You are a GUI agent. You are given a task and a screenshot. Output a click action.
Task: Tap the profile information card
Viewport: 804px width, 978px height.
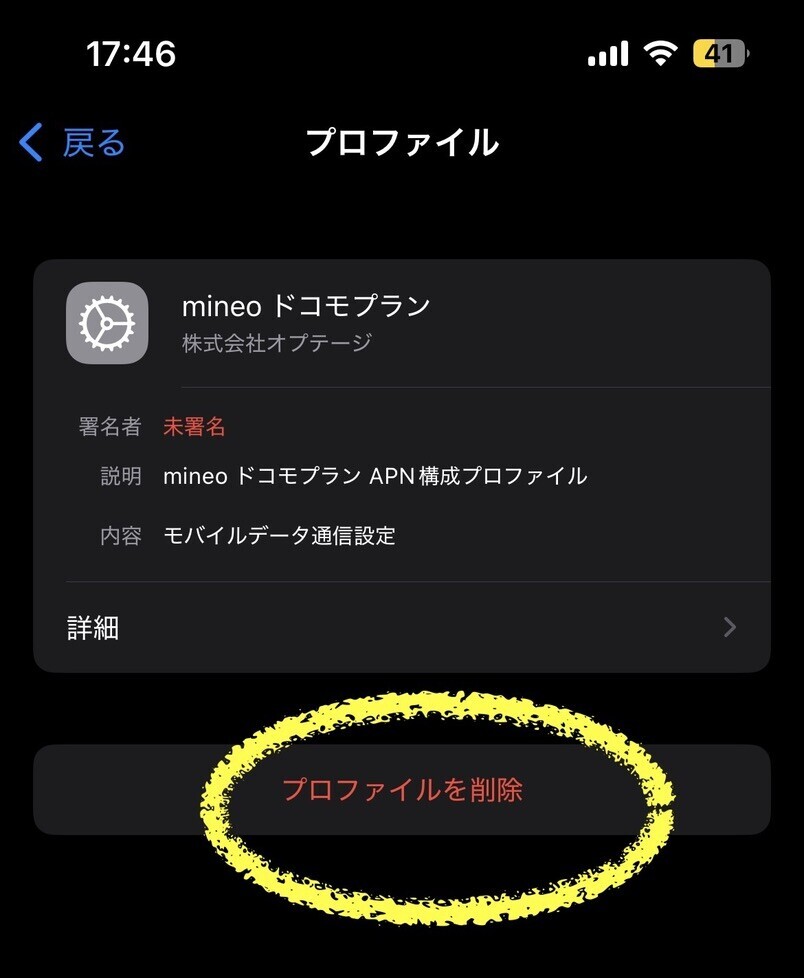(x=402, y=460)
